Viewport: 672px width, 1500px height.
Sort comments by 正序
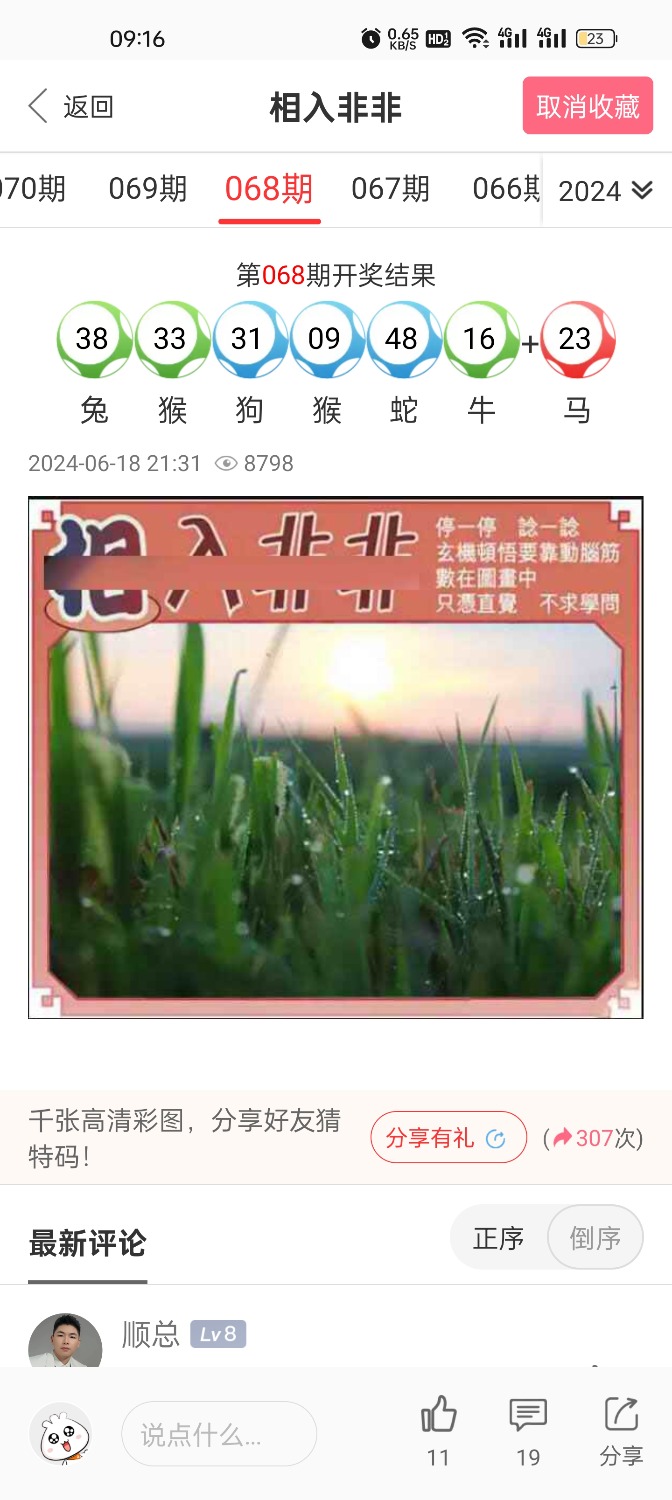coord(499,1238)
